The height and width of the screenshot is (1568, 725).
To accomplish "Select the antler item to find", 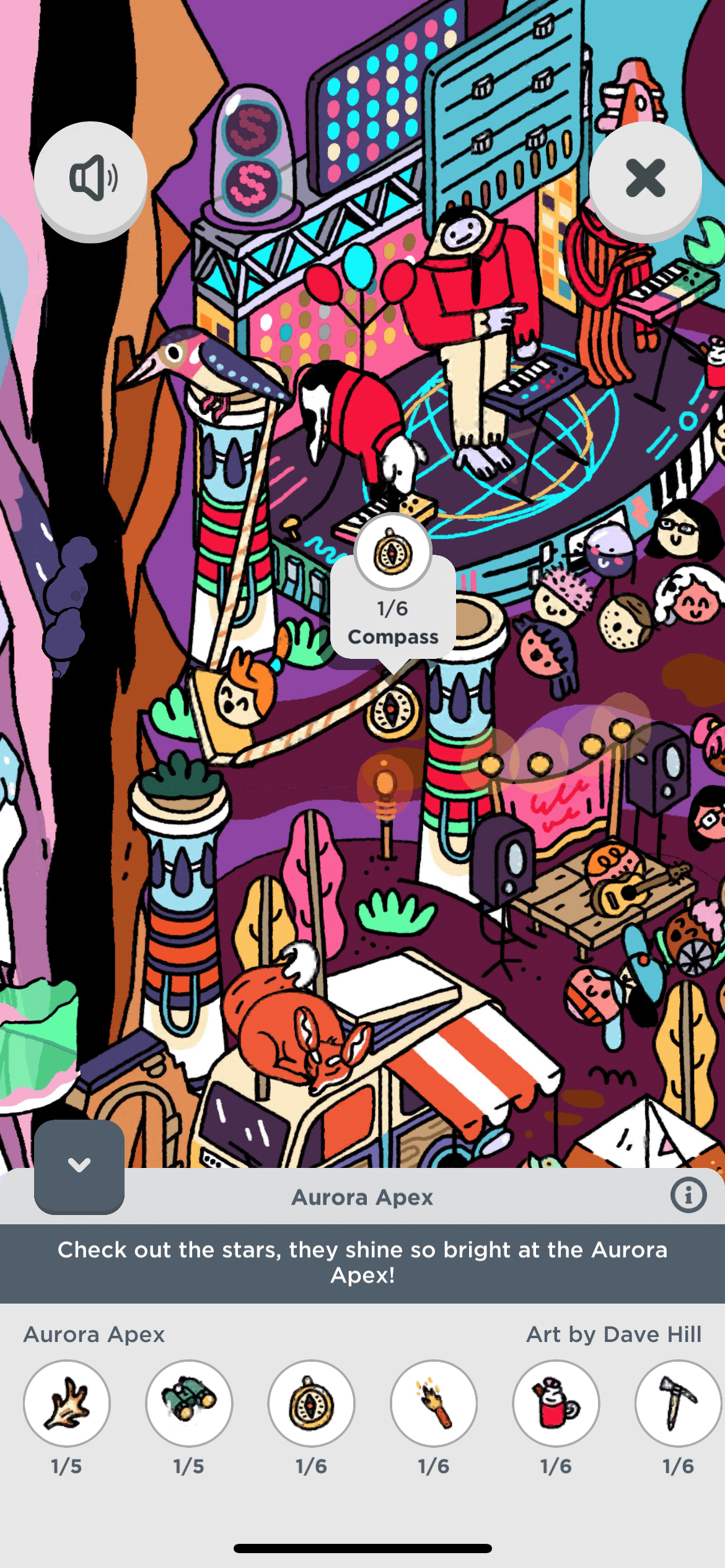I will pyautogui.click(x=67, y=1403).
